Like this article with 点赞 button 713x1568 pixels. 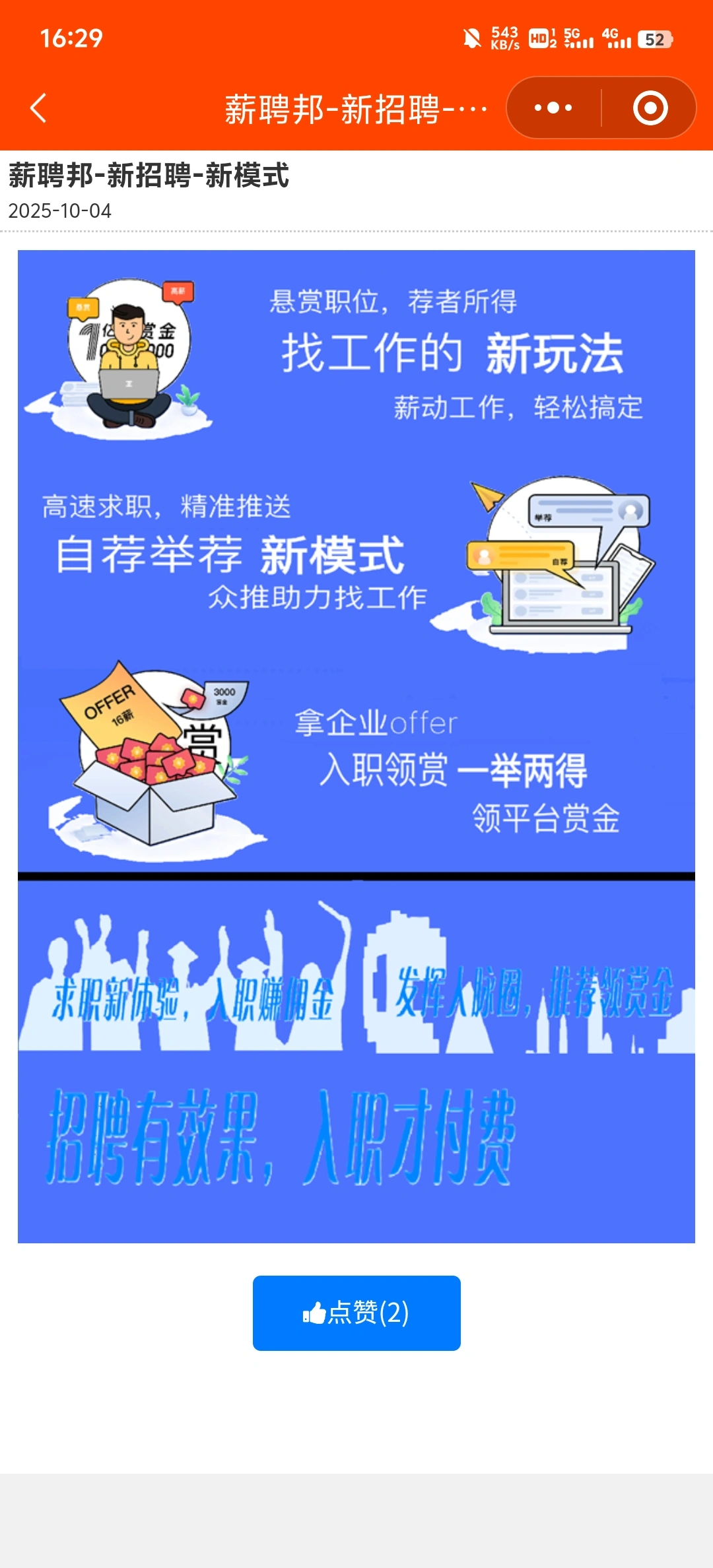pos(356,1313)
